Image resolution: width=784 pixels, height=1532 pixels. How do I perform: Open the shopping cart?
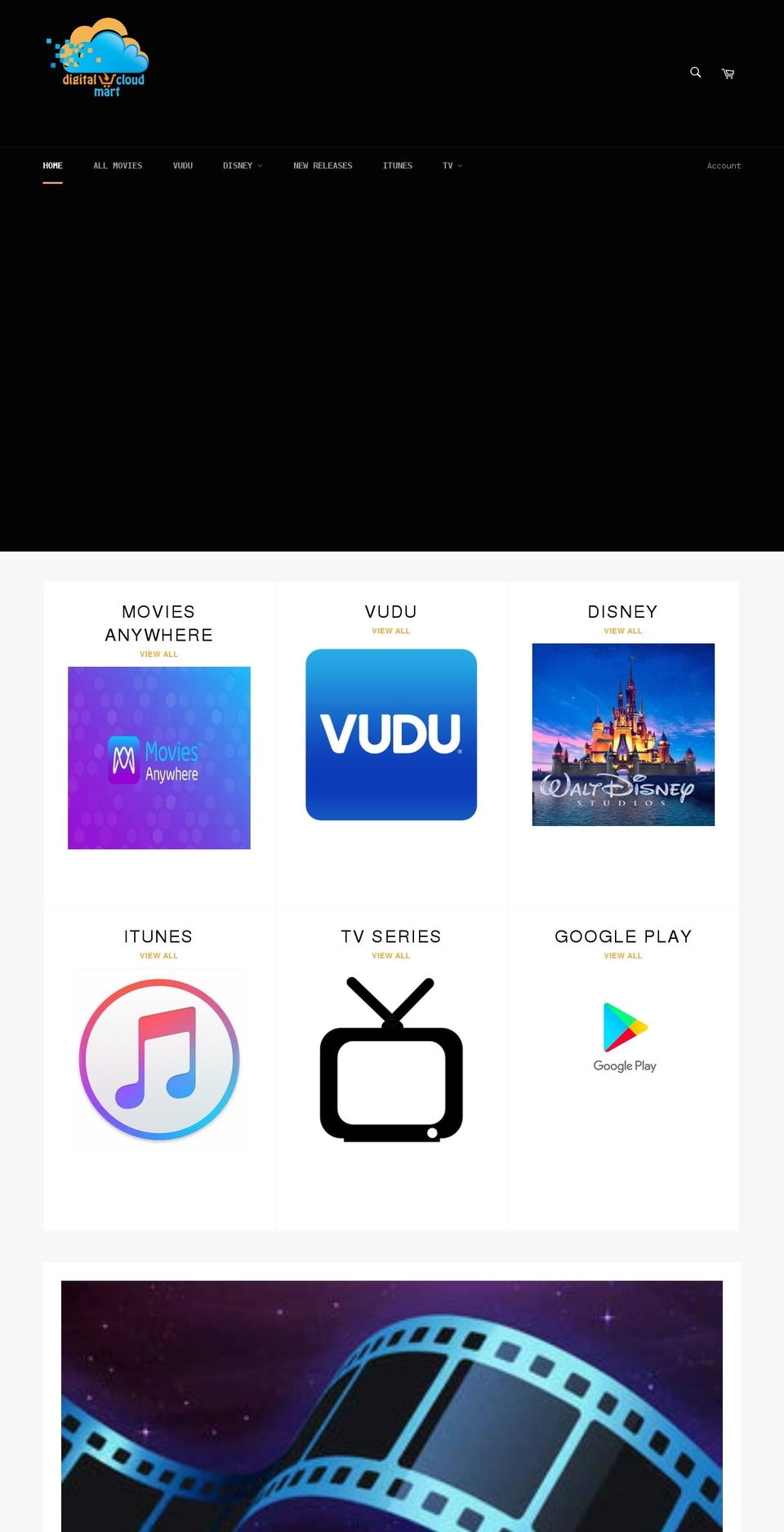728,74
